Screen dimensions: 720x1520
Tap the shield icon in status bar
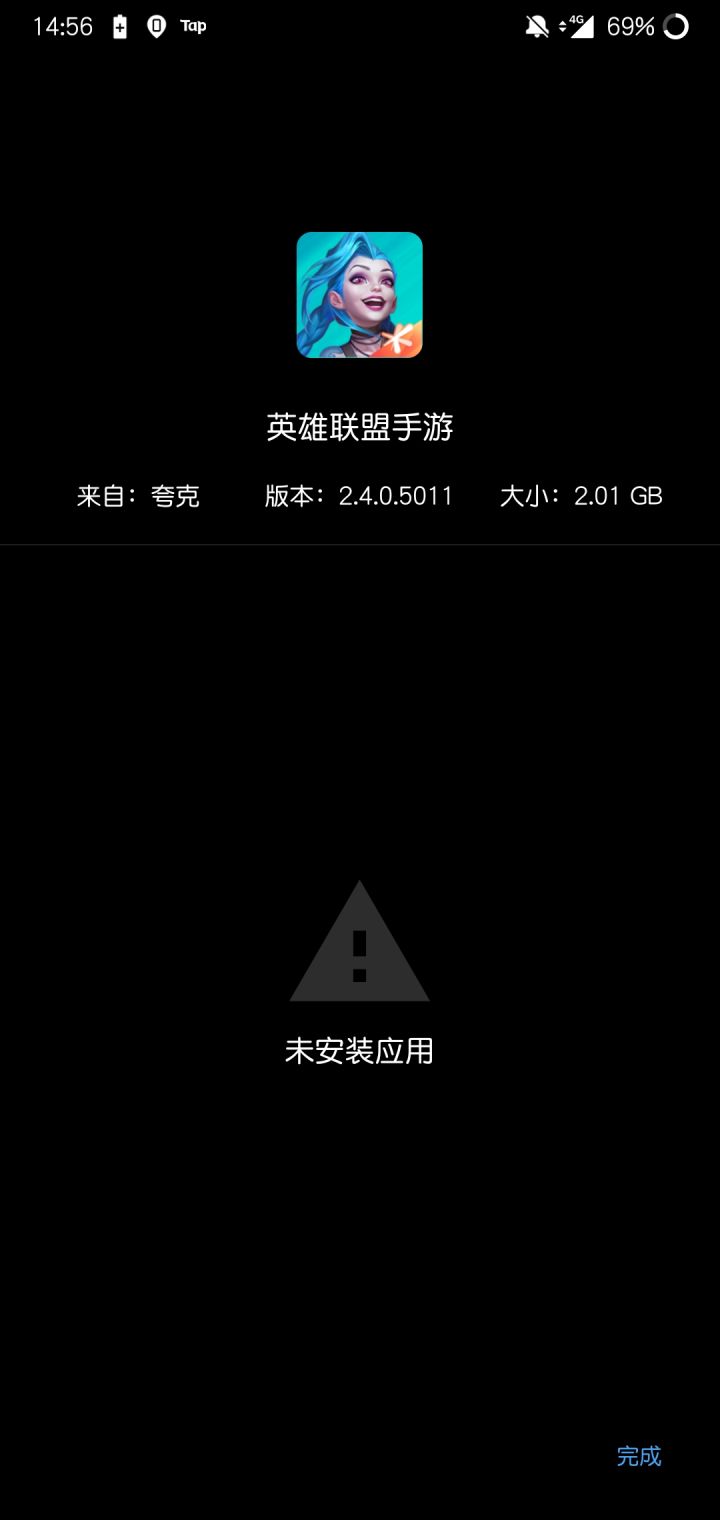pos(157,27)
